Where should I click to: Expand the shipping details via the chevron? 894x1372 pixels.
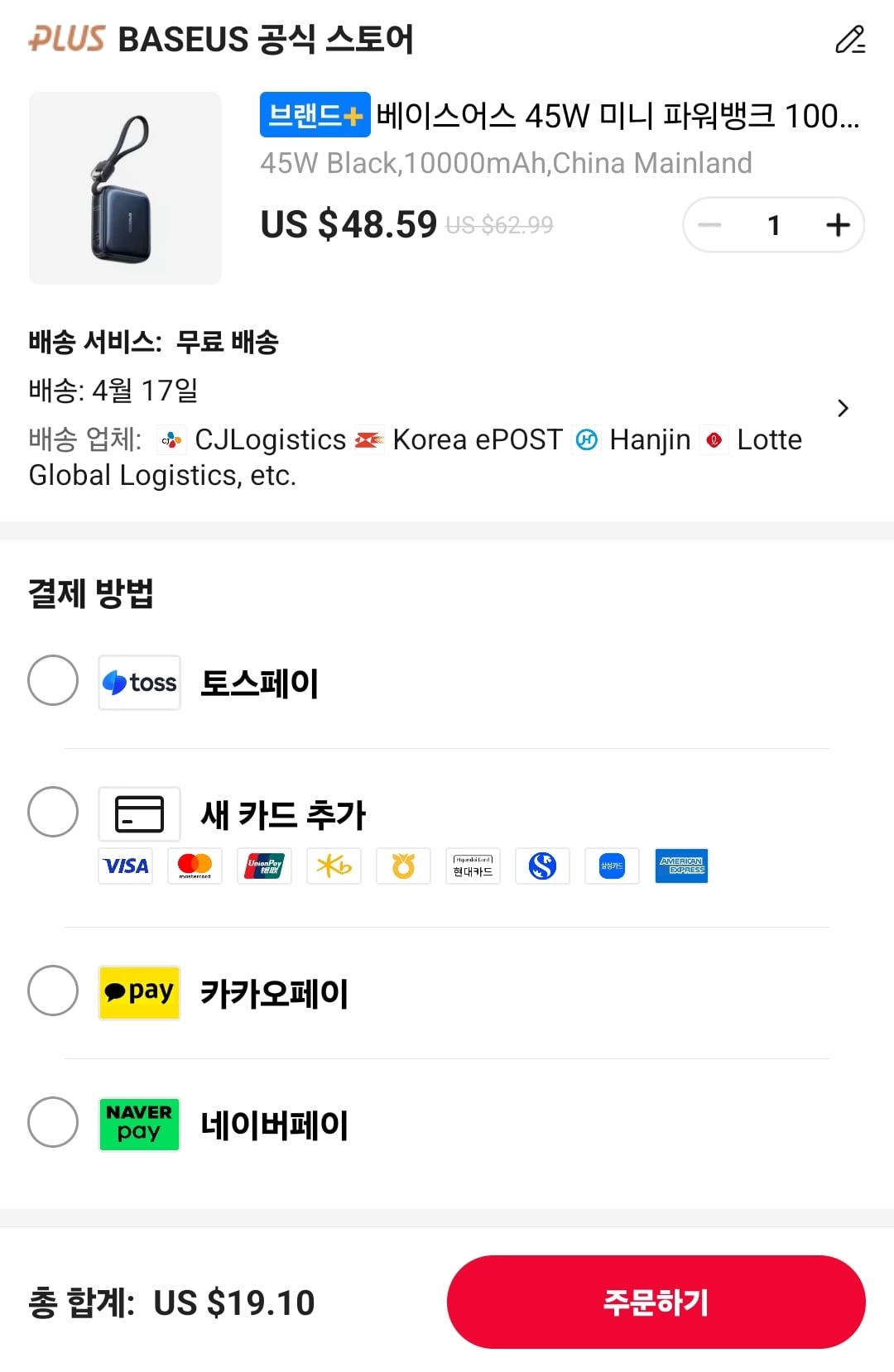click(x=843, y=408)
